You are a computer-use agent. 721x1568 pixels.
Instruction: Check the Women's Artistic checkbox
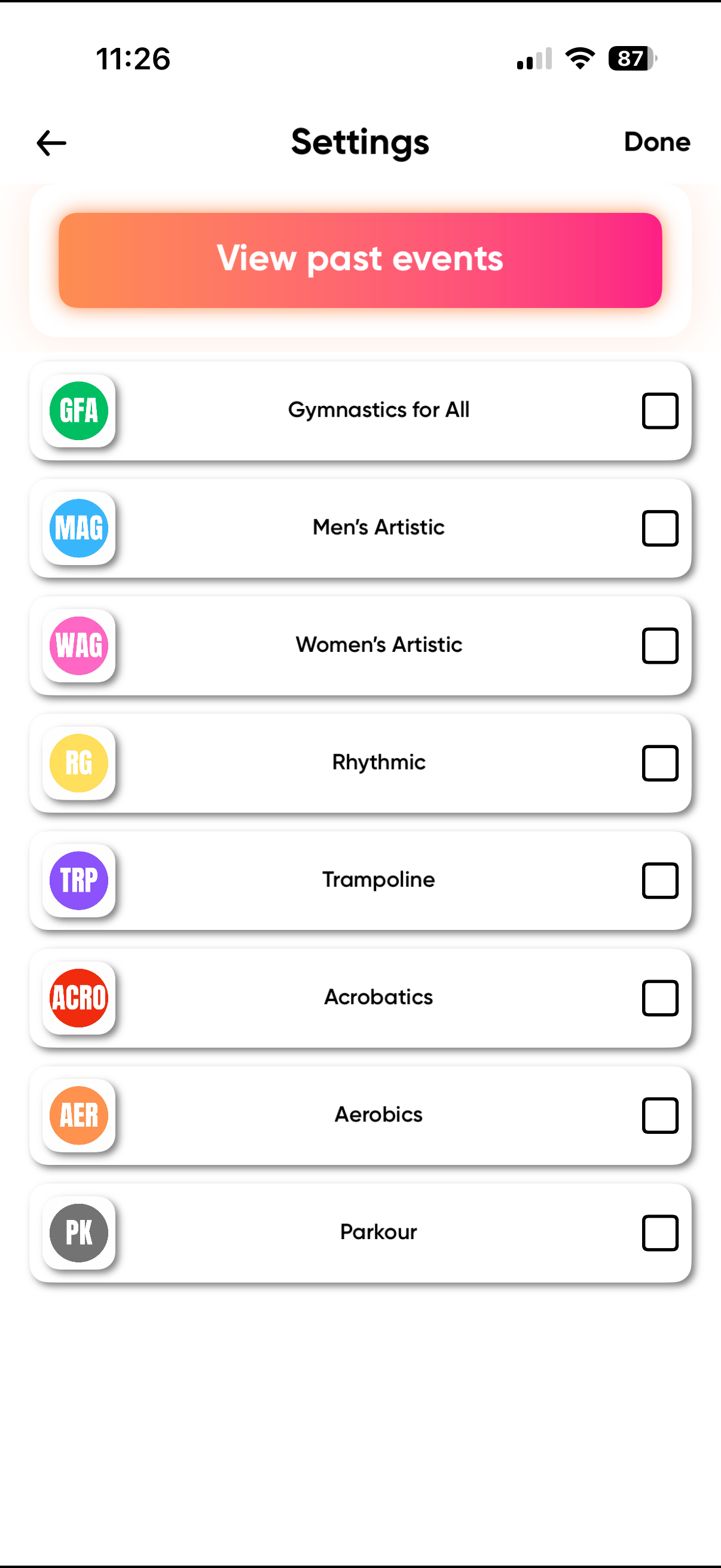[660, 645]
